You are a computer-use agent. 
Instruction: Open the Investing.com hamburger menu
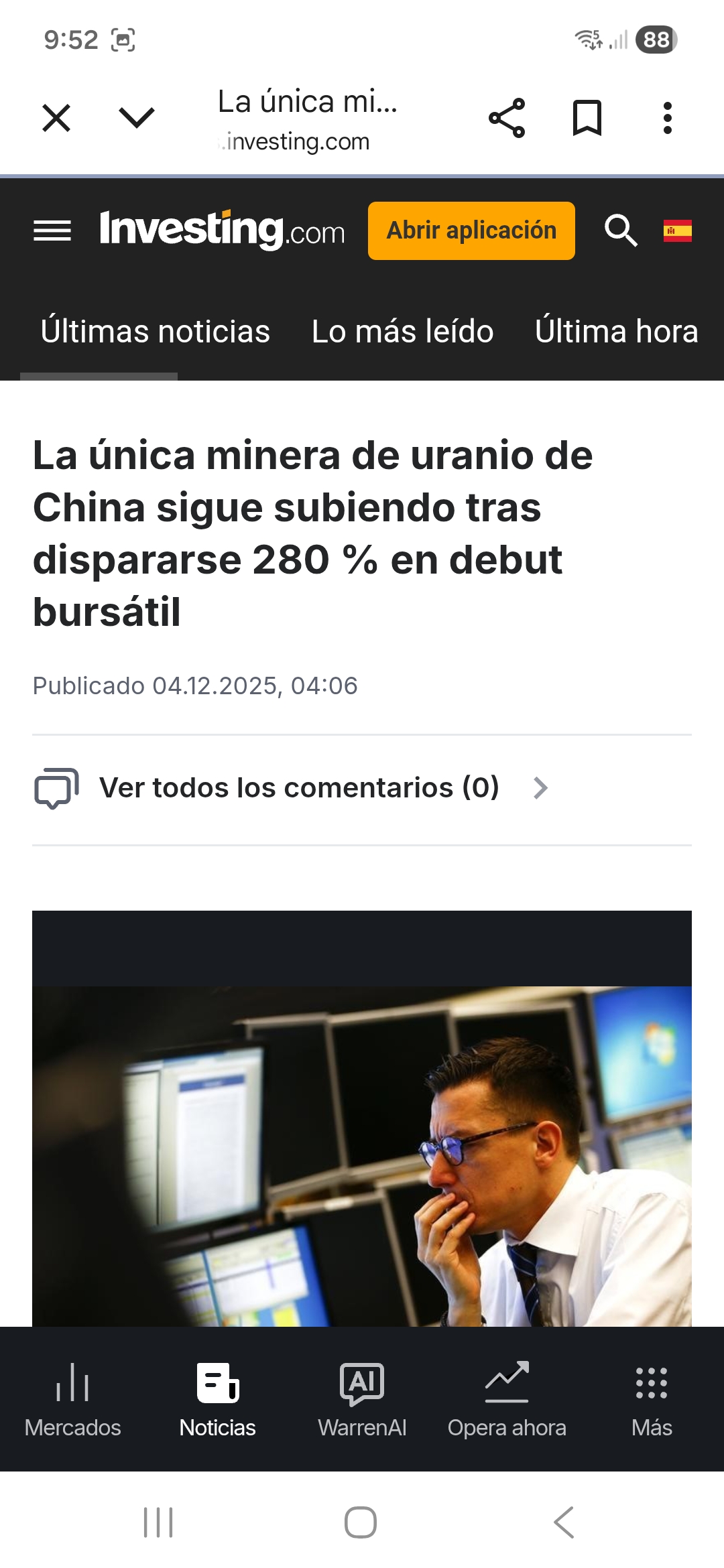coord(52,231)
